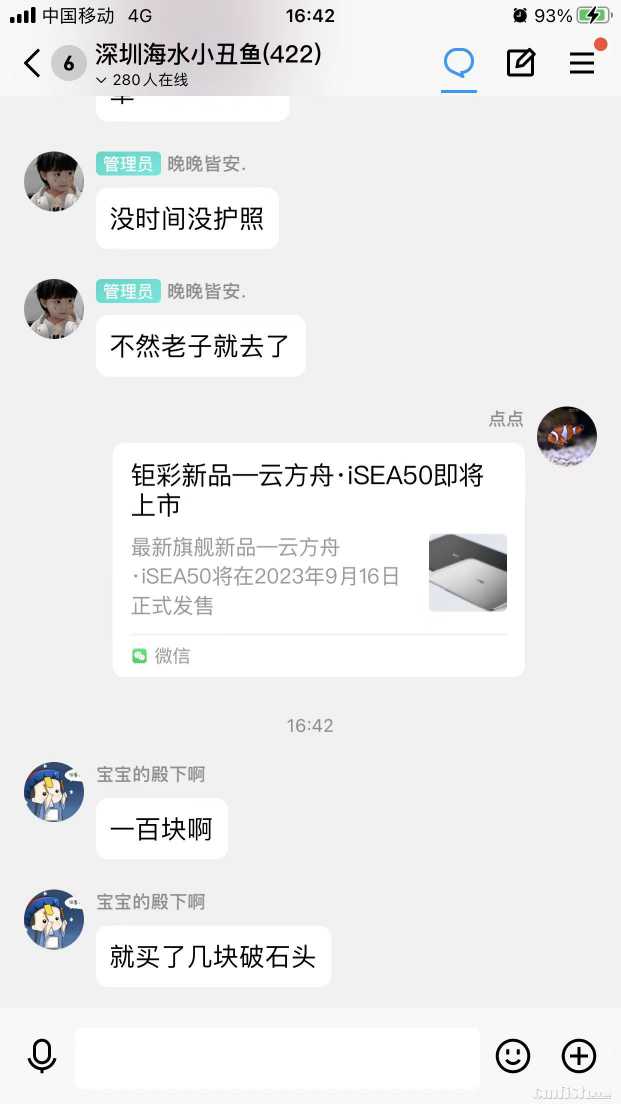
Task: Open avatar next to the 一百块啊 message
Action: (54, 792)
